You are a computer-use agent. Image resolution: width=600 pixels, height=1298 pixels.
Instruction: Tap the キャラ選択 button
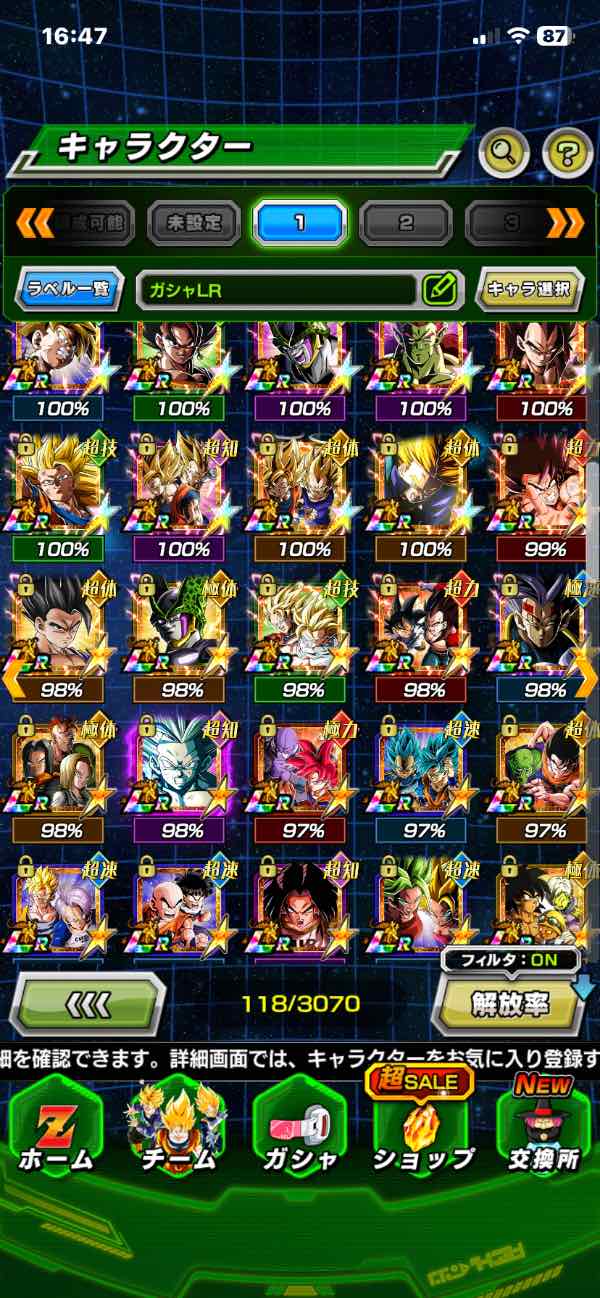[x=528, y=290]
